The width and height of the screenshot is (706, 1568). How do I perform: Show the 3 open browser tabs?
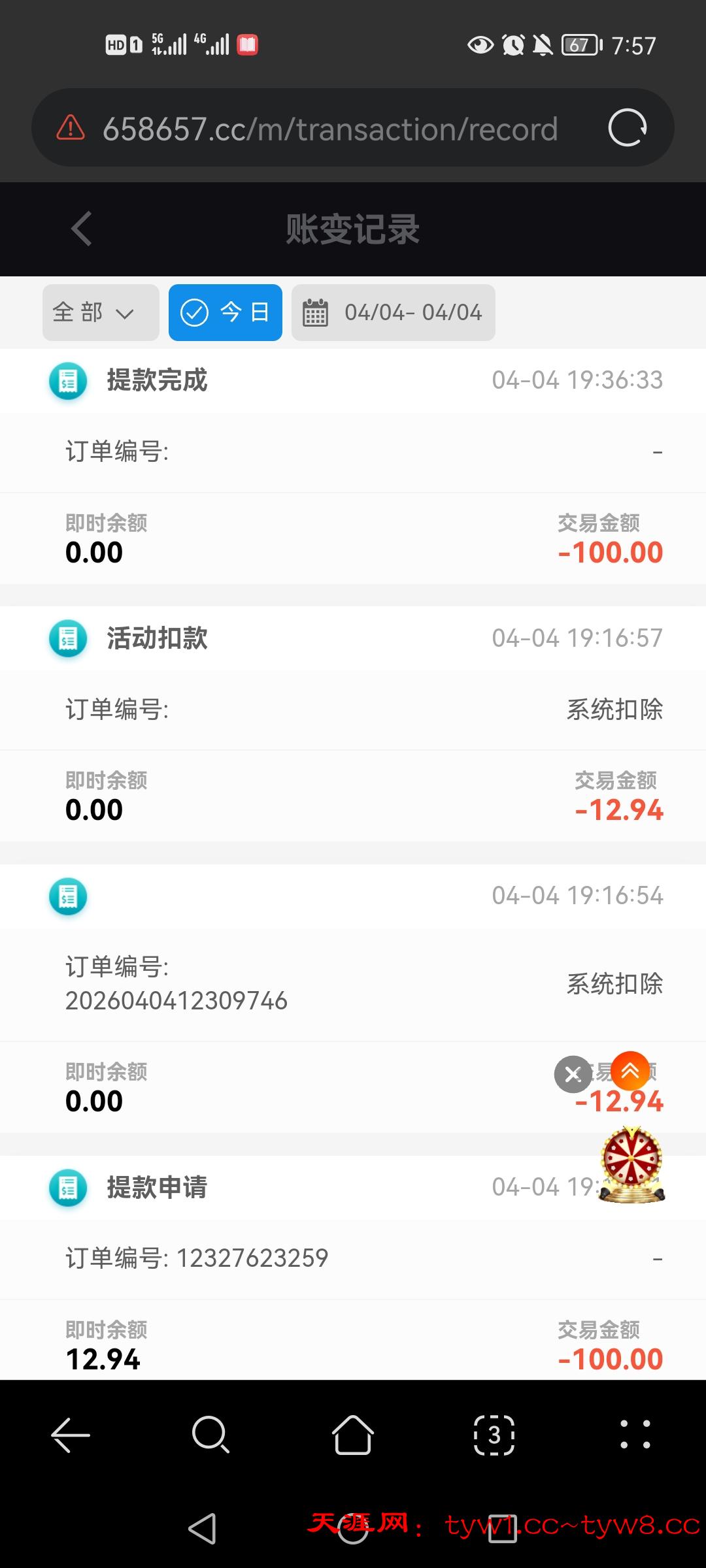point(494,1435)
